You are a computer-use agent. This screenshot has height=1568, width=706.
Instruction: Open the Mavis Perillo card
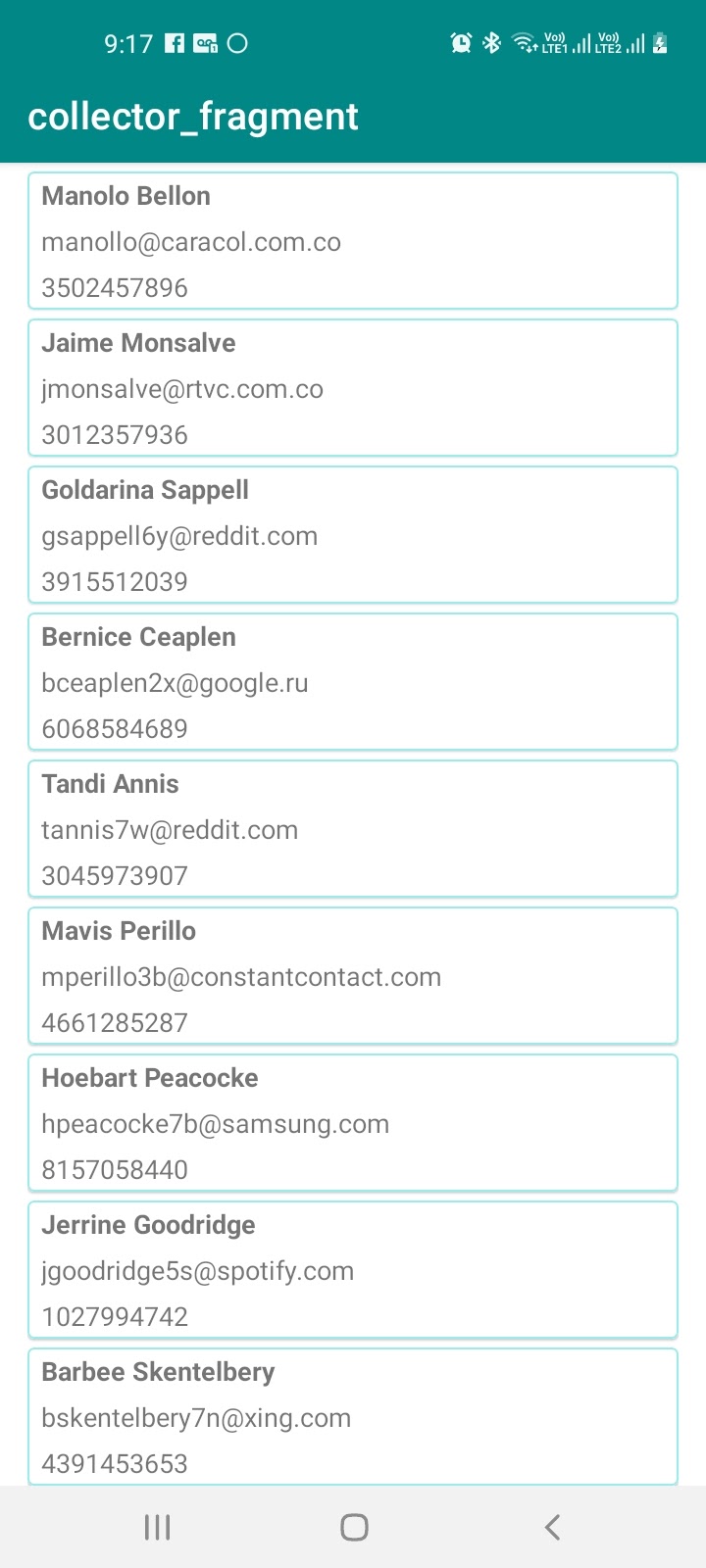[353, 976]
